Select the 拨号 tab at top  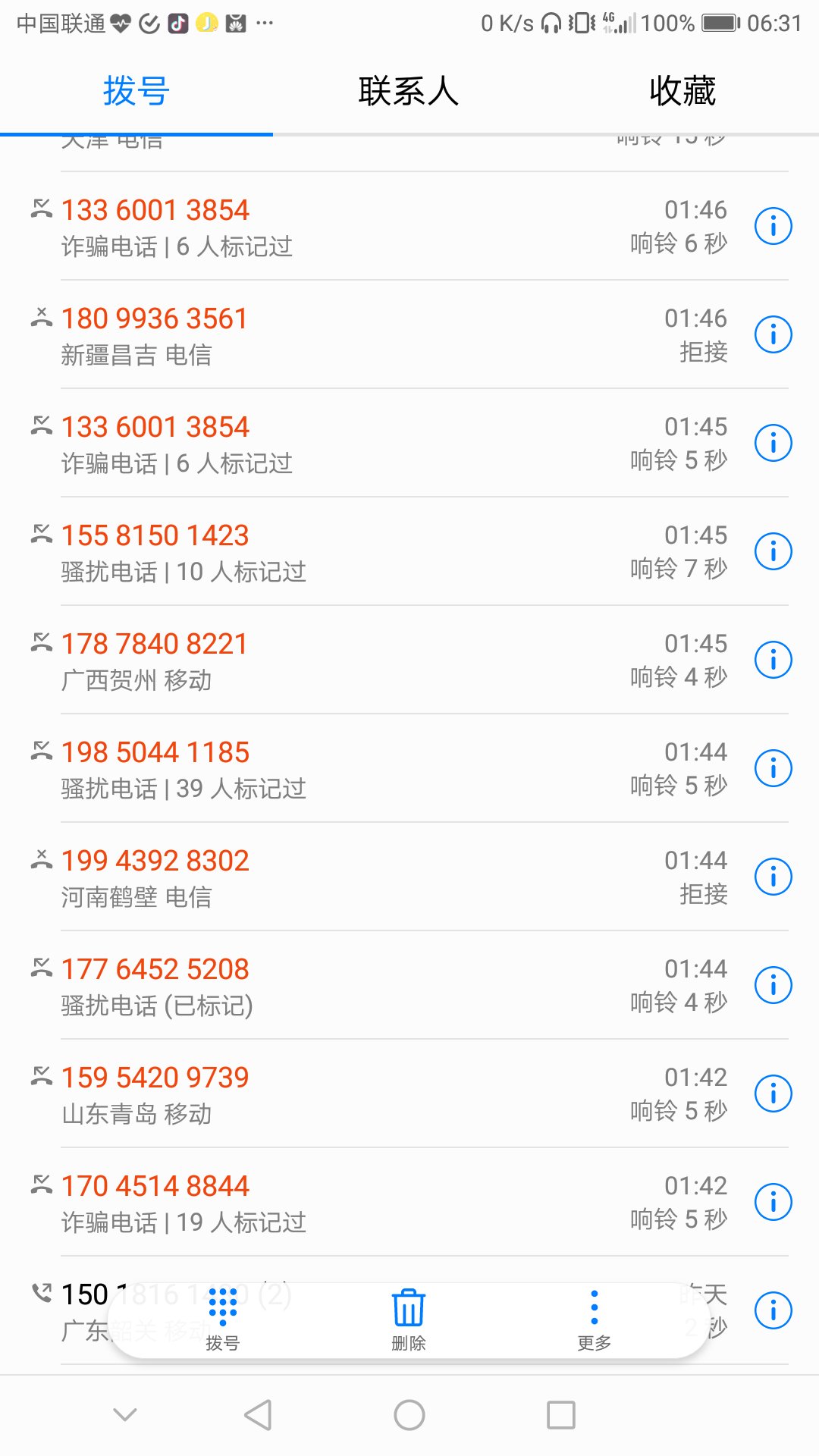click(x=136, y=92)
